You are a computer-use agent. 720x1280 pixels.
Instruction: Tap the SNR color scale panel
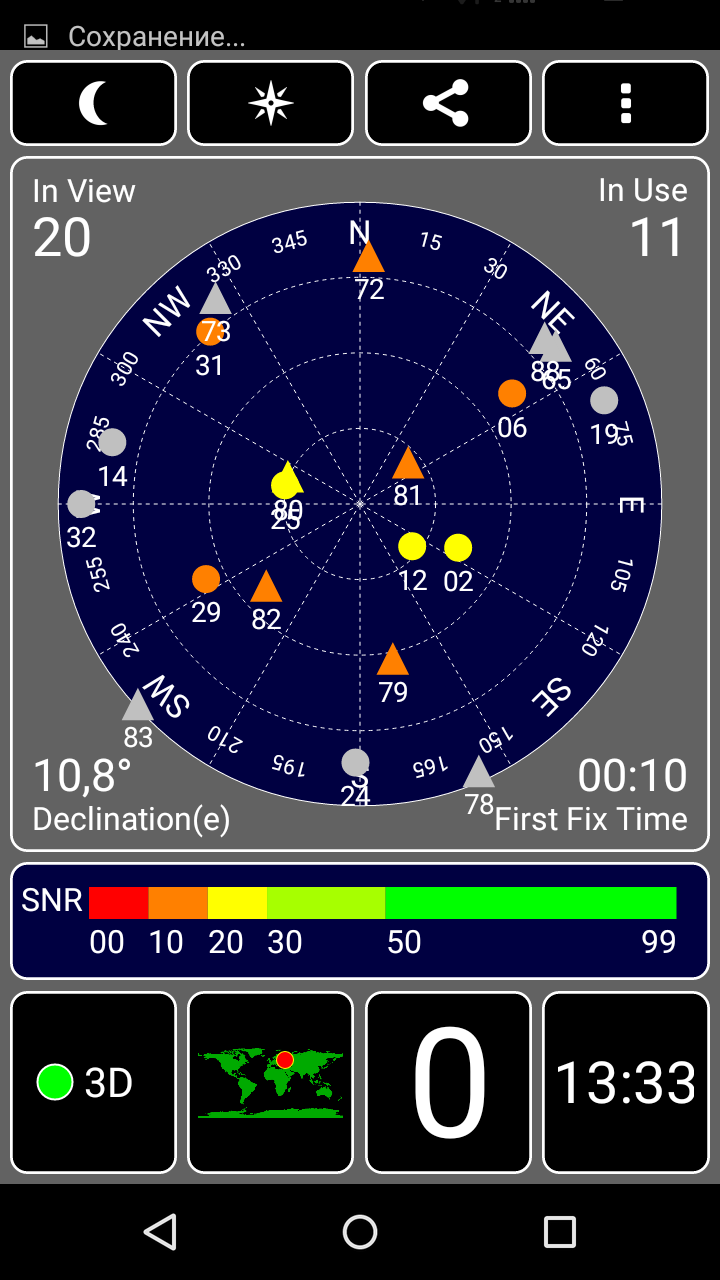360,921
